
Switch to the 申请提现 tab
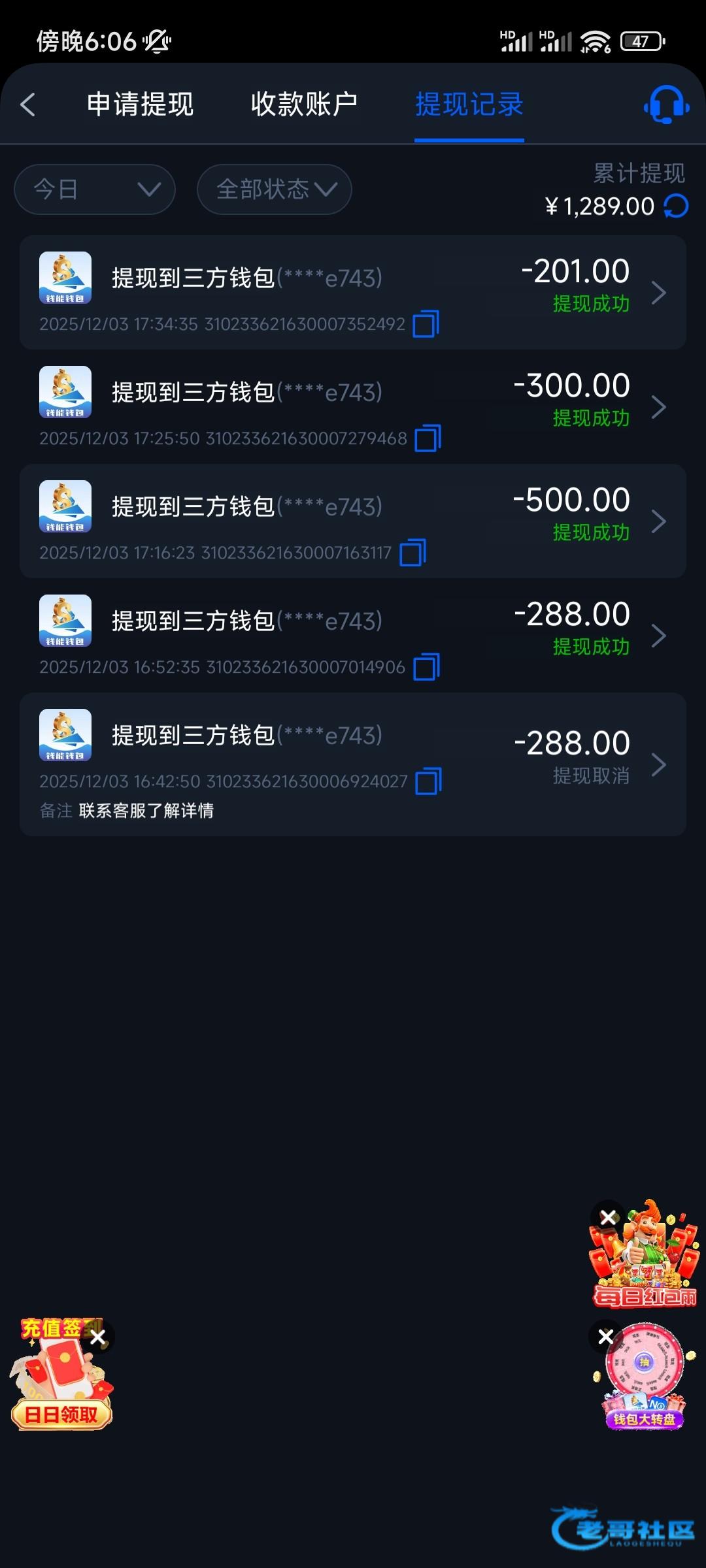pos(140,105)
